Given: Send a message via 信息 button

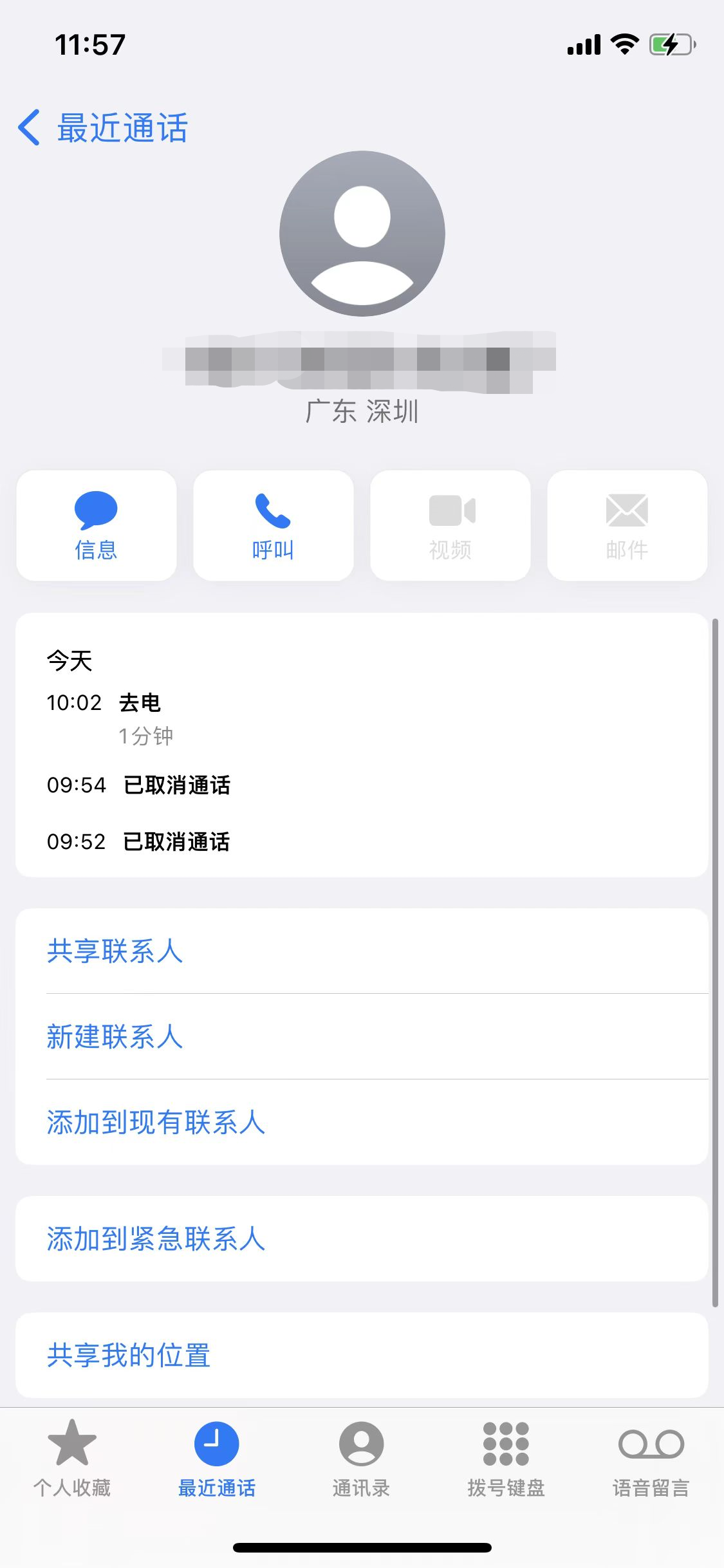Looking at the screenshot, I should (x=97, y=526).
